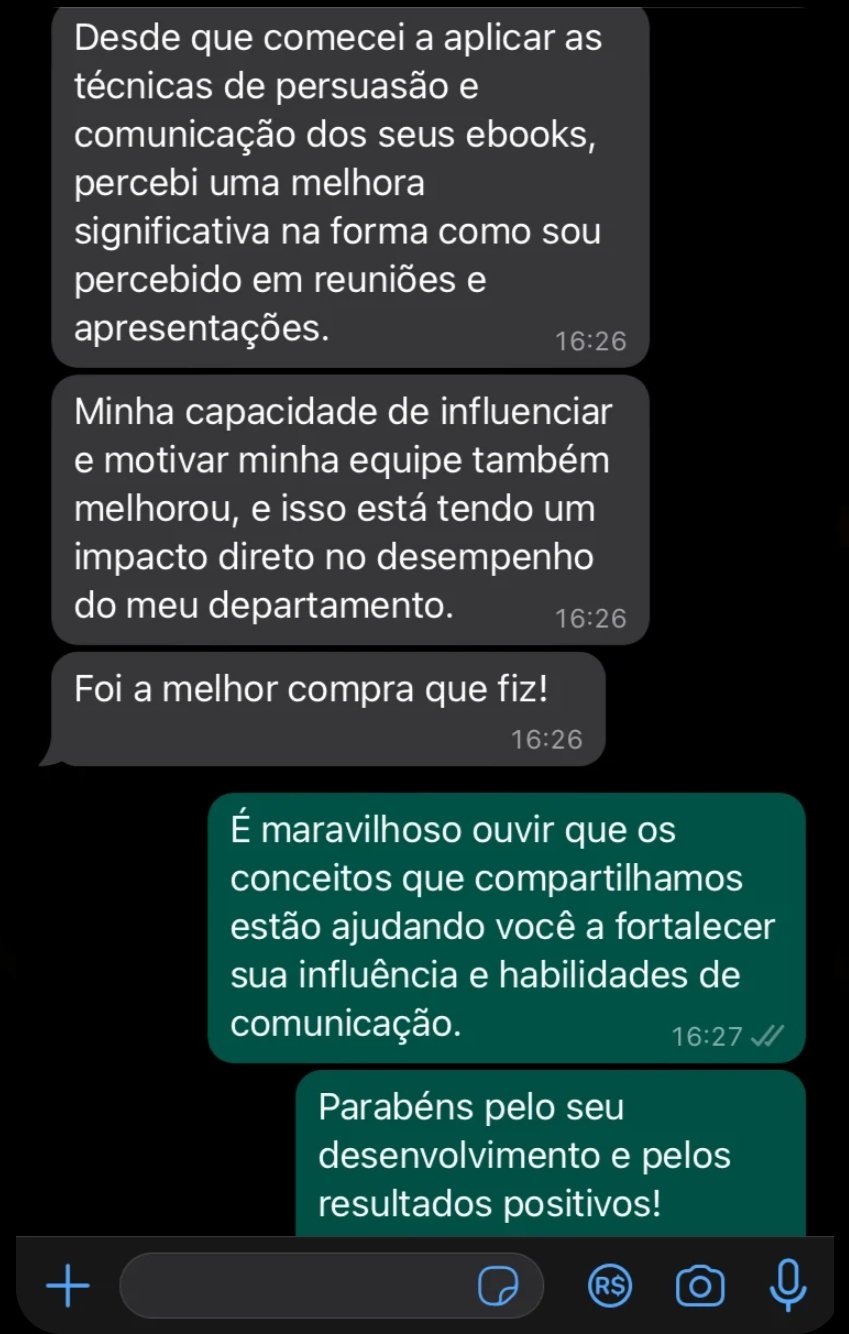Tap the microphone to record audio
The height and width of the screenshot is (1334, 849).
[x=788, y=1286]
